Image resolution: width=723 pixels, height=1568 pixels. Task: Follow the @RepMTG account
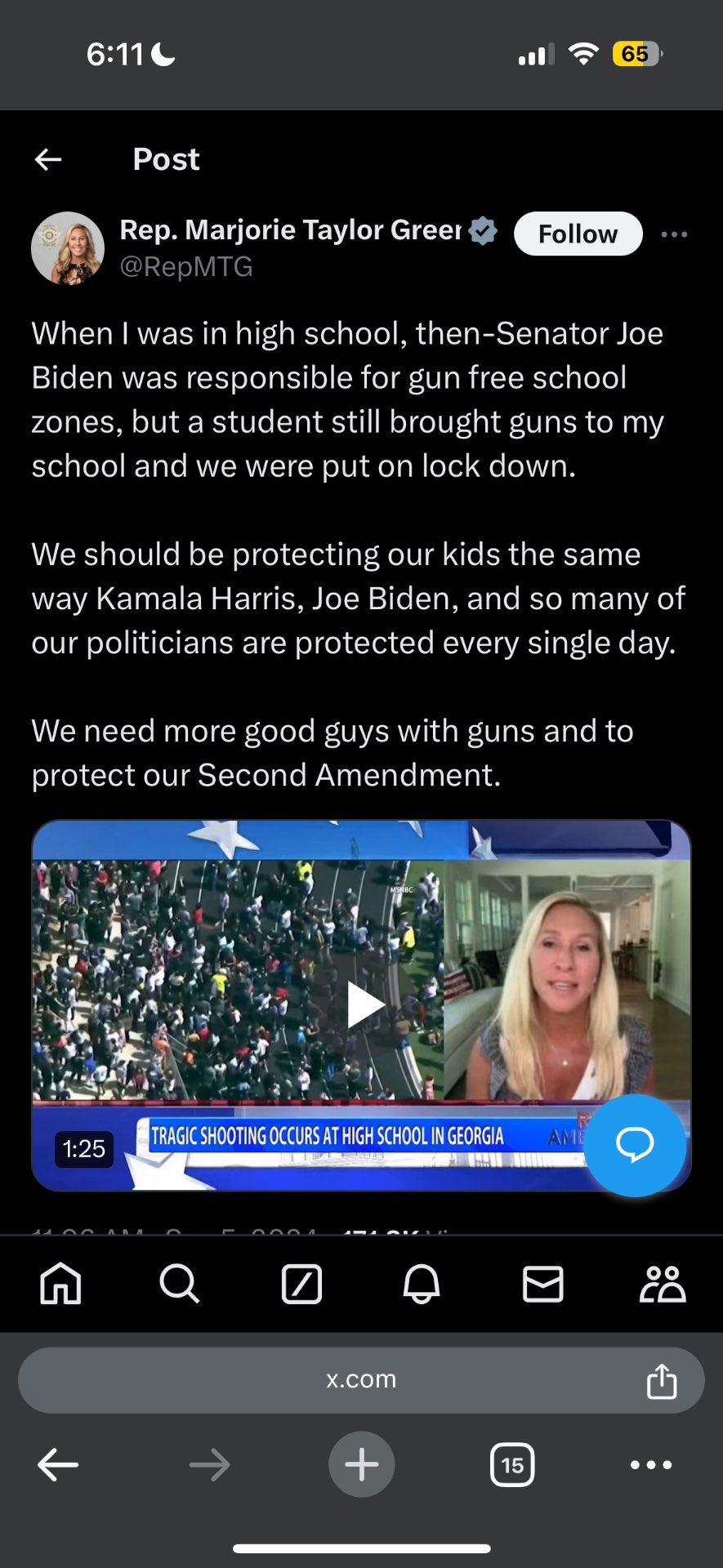click(578, 234)
